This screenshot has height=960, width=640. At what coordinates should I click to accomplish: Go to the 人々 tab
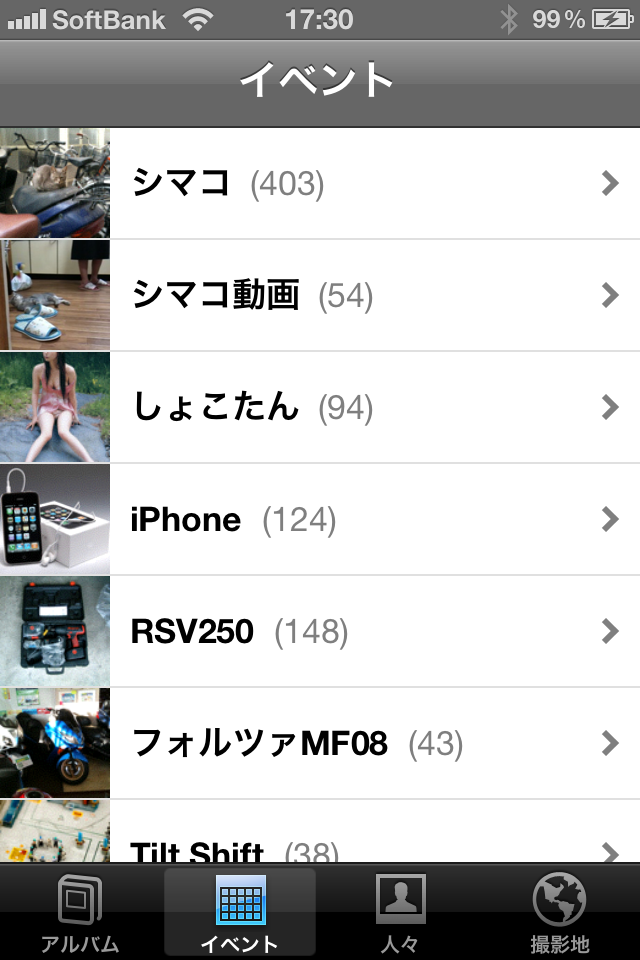(x=400, y=912)
